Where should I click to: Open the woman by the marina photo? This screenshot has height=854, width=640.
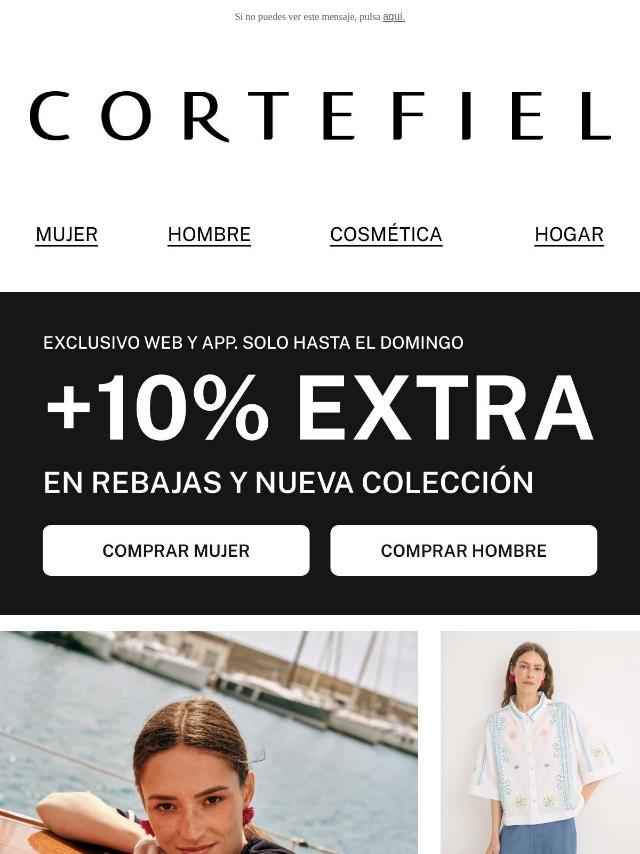[209, 742]
